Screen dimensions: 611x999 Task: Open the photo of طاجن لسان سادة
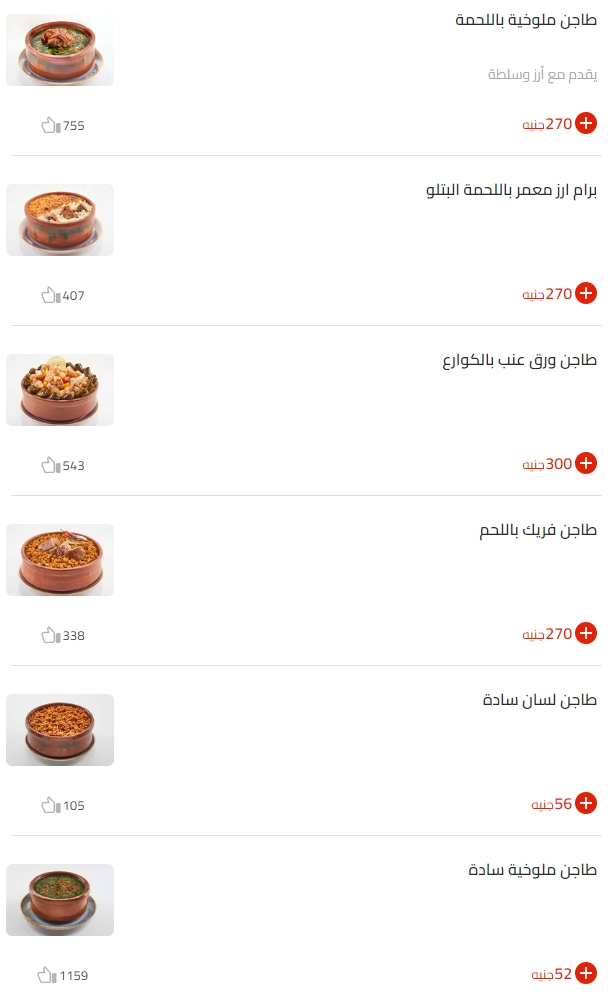coord(60,730)
